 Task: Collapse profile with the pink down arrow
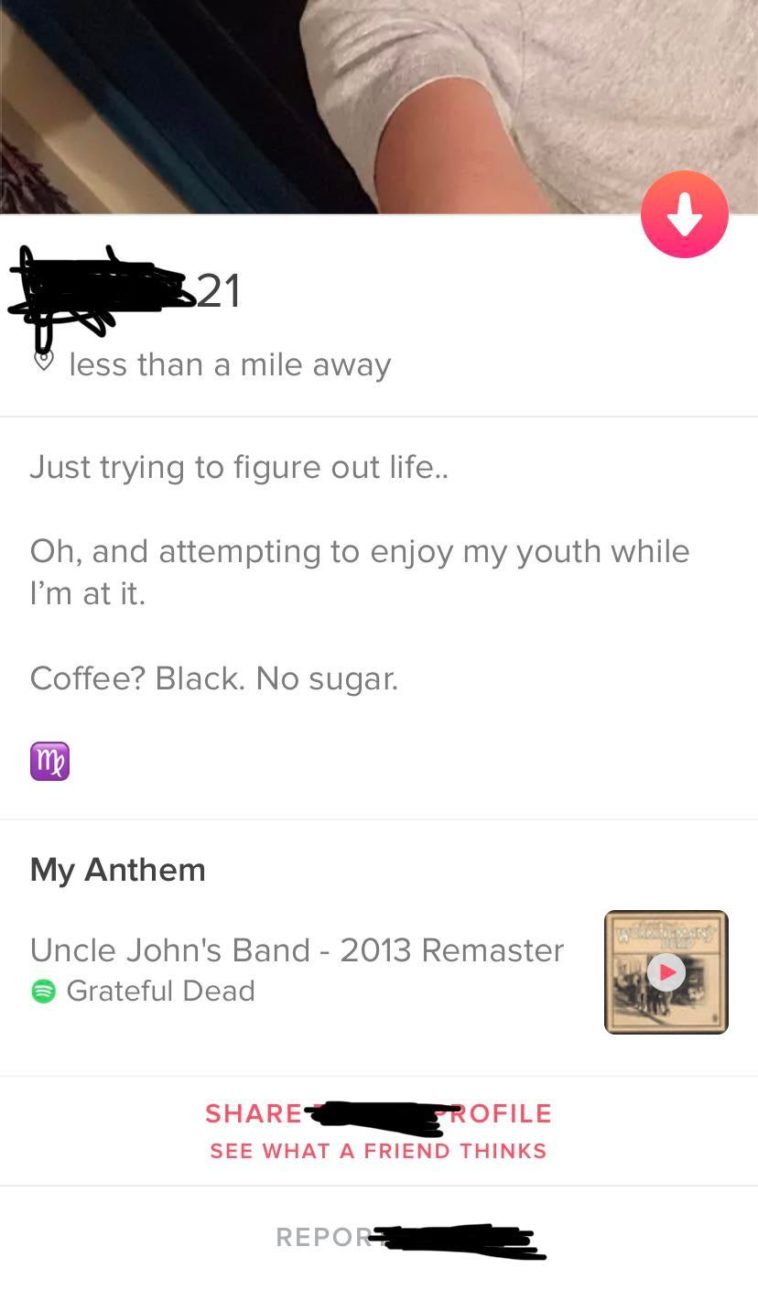point(685,215)
